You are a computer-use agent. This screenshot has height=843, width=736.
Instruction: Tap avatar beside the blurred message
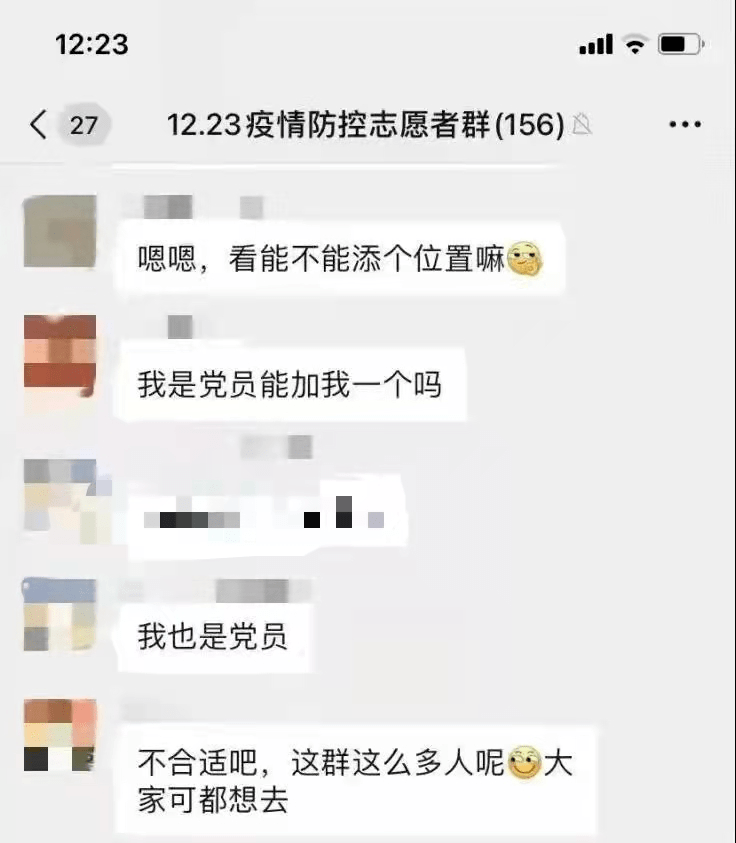[x=59, y=493]
